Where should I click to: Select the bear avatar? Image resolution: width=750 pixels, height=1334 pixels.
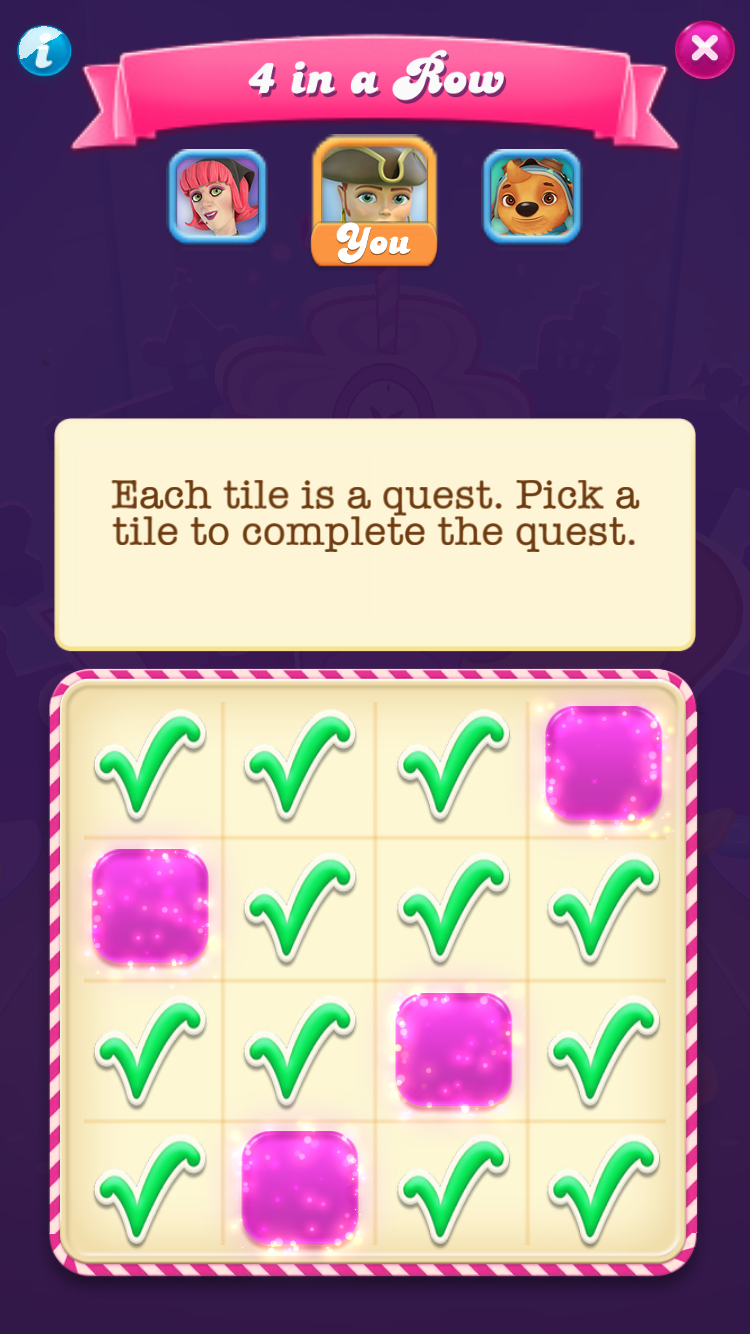pos(532,196)
